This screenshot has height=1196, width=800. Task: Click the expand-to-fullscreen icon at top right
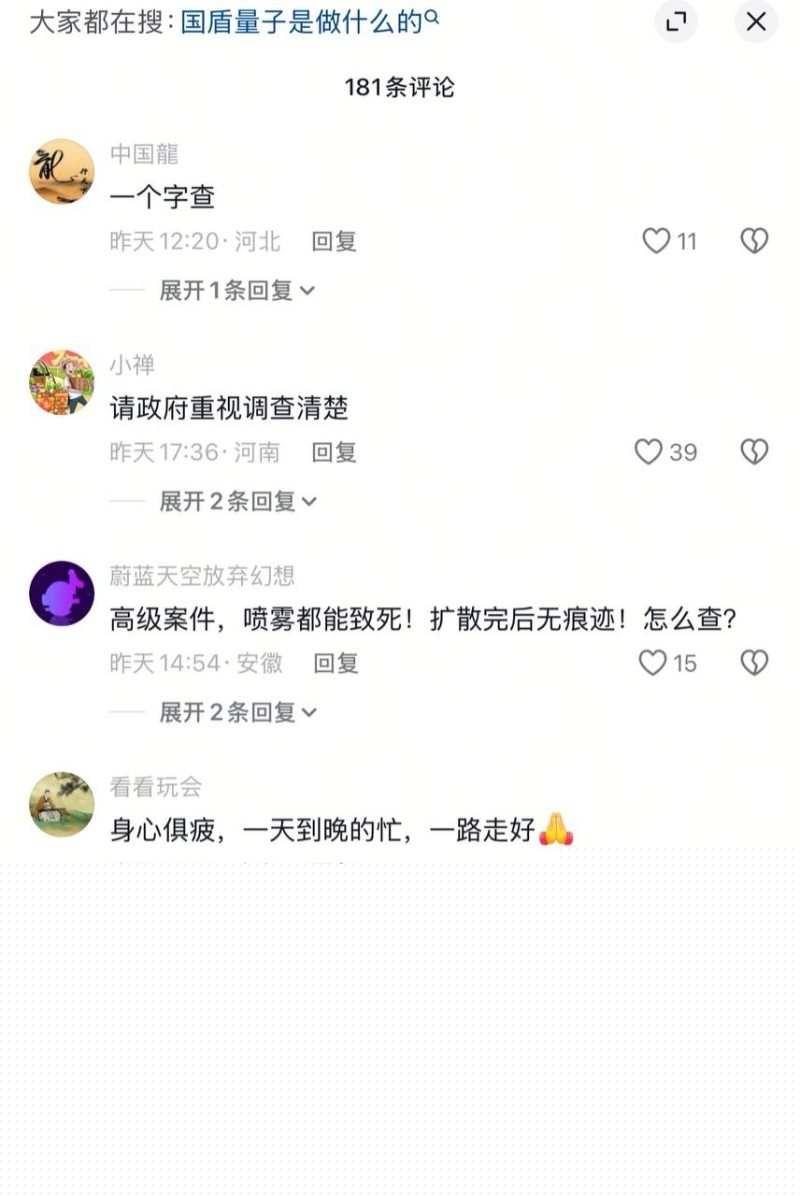point(674,21)
